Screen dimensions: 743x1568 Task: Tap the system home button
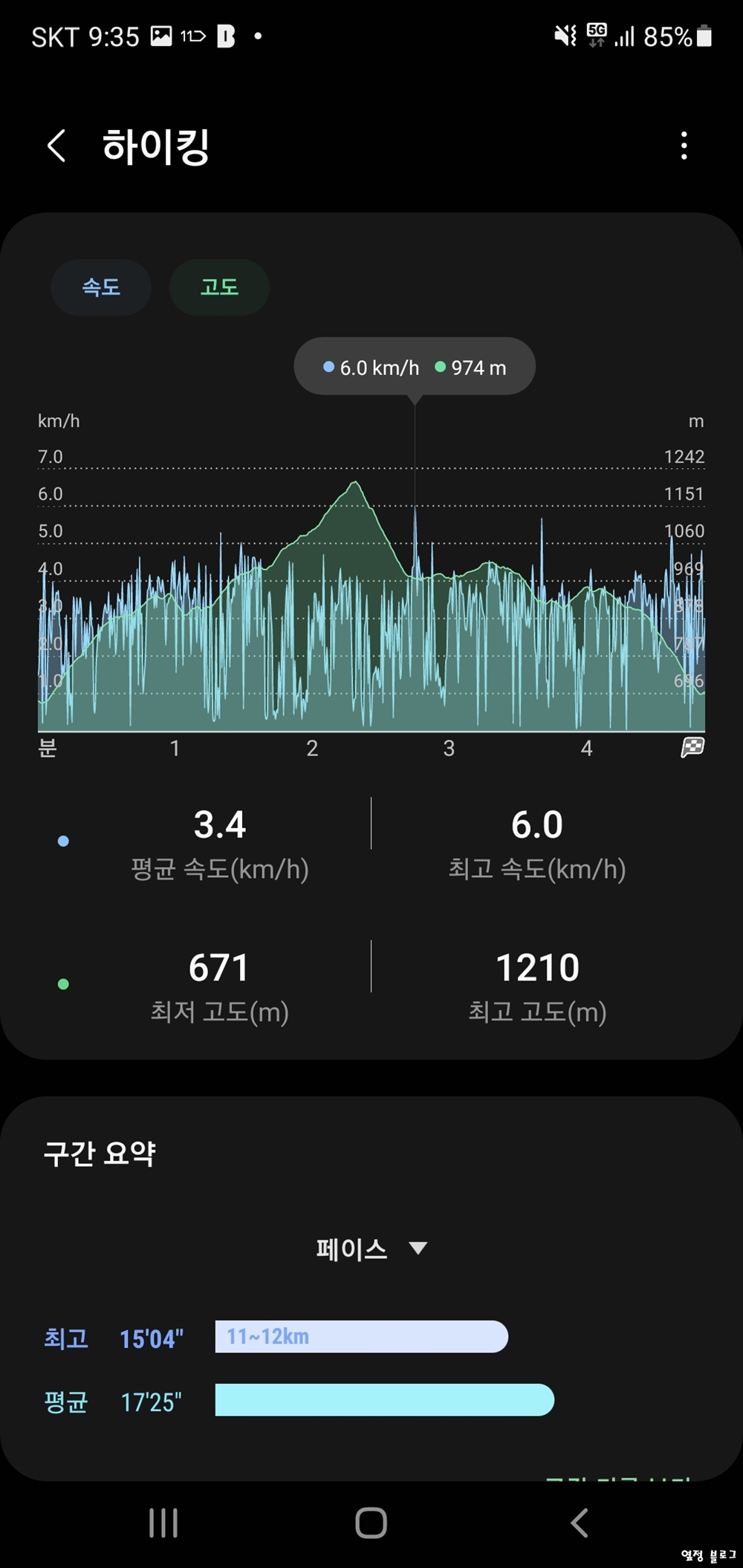(x=371, y=1523)
